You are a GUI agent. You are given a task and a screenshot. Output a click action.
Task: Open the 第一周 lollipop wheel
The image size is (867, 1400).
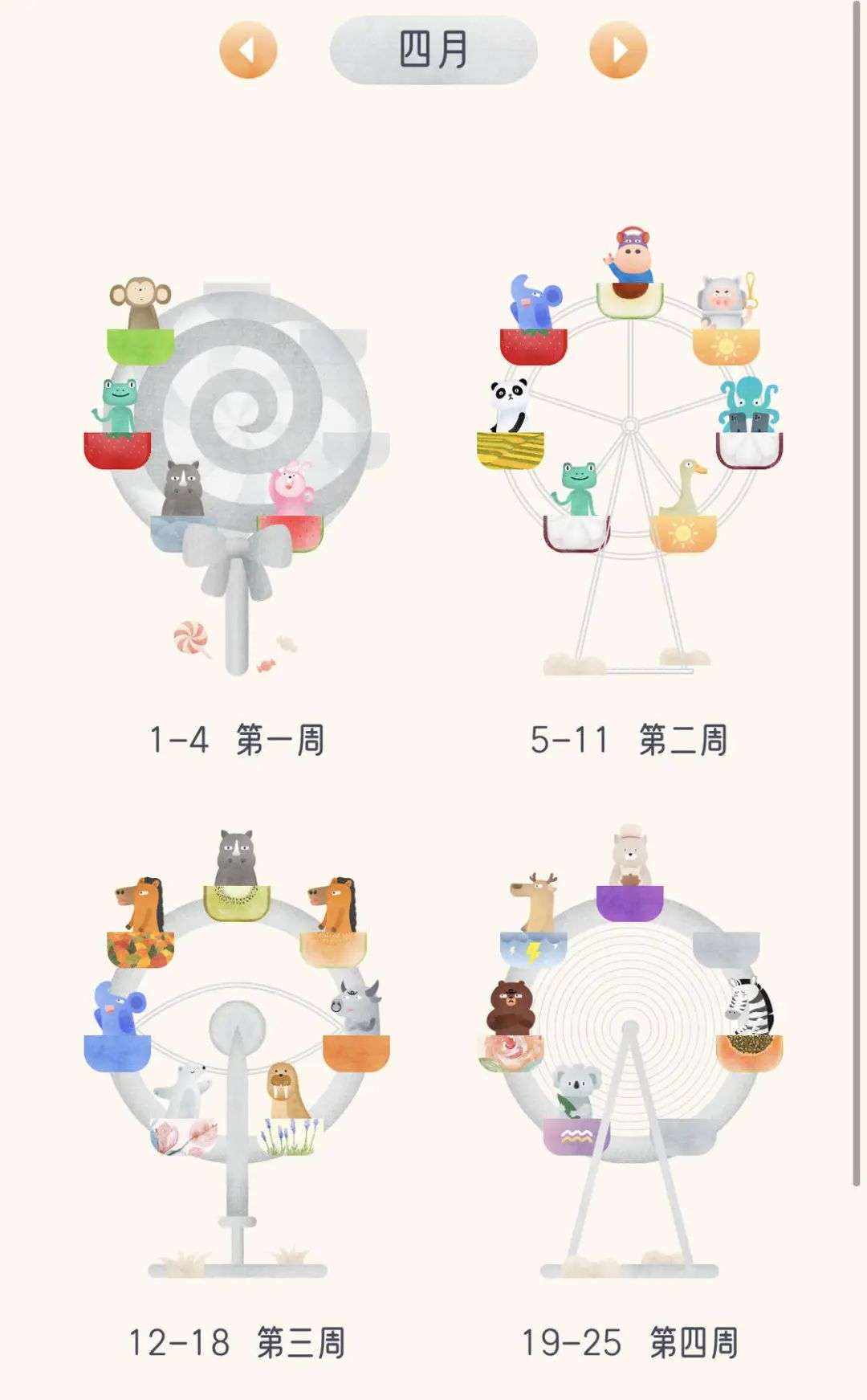[x=237, y=476]
